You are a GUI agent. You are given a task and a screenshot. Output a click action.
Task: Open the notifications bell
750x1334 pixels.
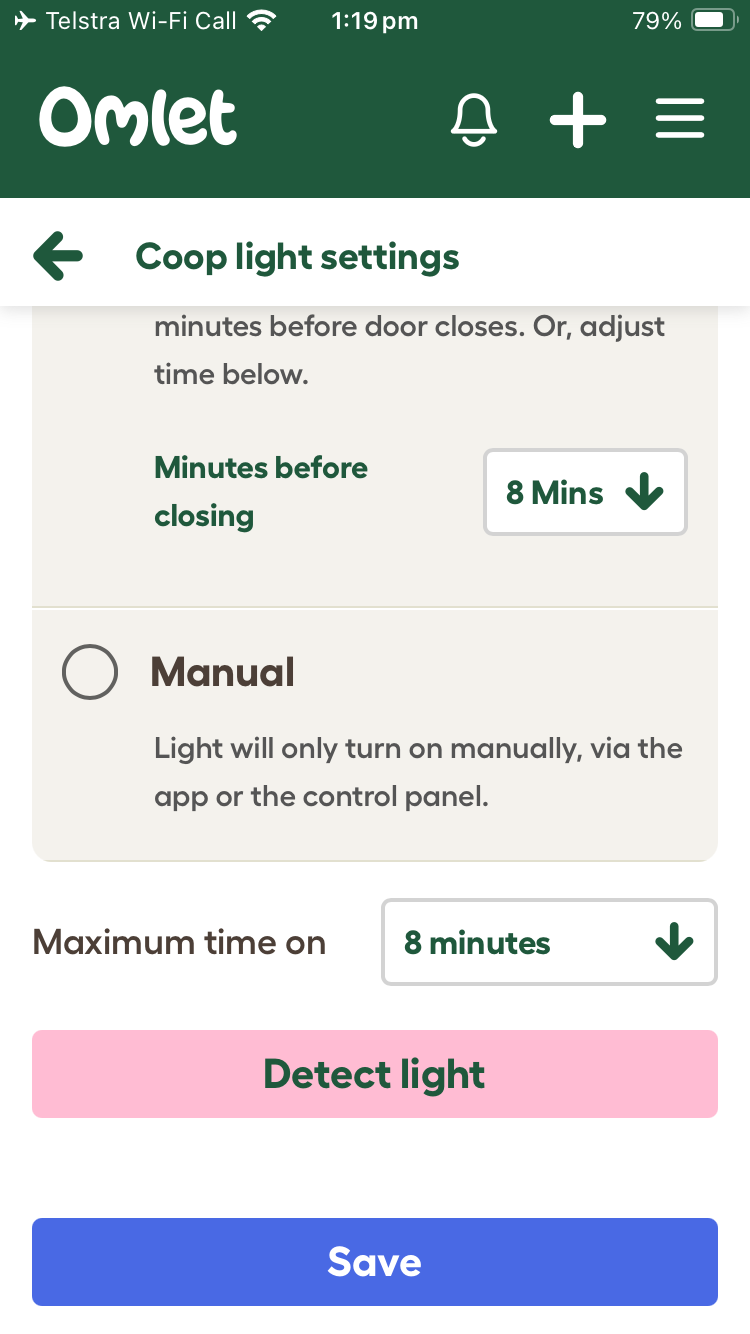point(474,120)
